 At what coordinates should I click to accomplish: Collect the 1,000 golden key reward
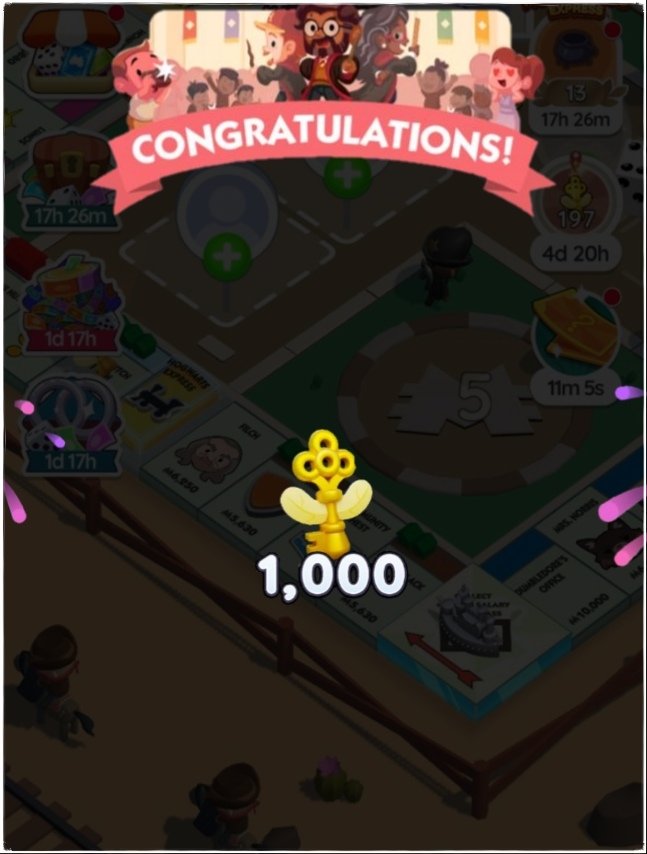coord(332,492)
